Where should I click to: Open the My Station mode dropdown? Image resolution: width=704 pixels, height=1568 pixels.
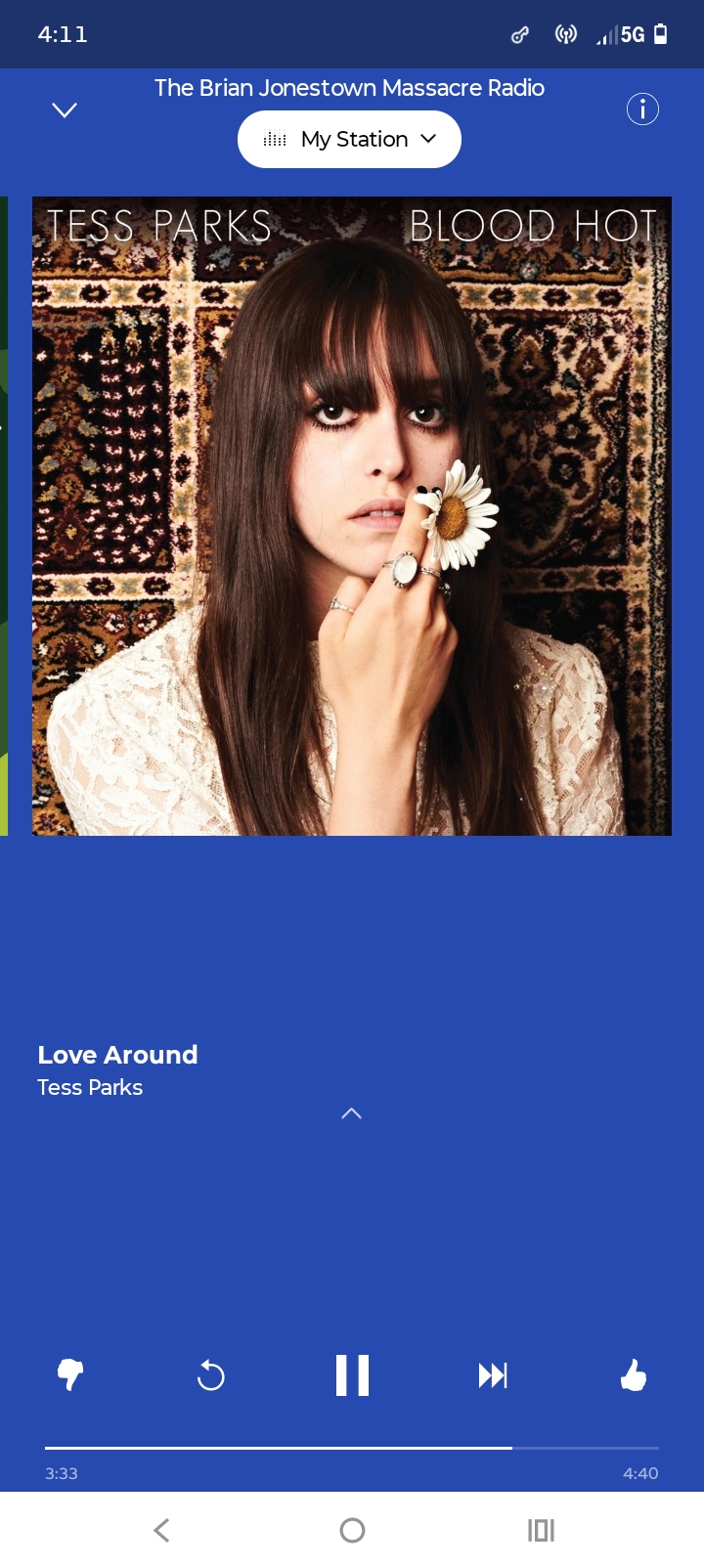[349, 140]
